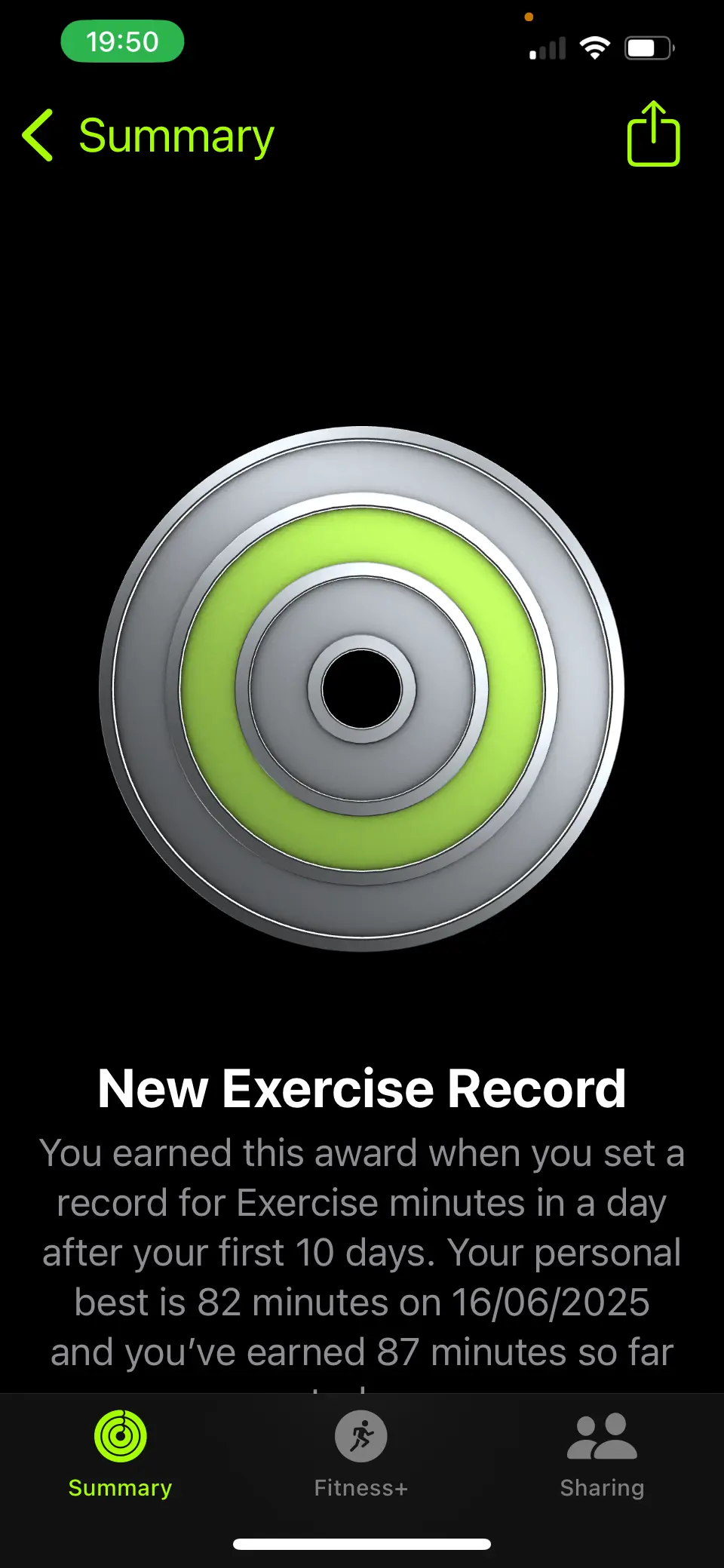Image resolution: width=724 pixels, height=1568 pixels.
Task: Go back to Summary
Action: (x=148, y=137)
